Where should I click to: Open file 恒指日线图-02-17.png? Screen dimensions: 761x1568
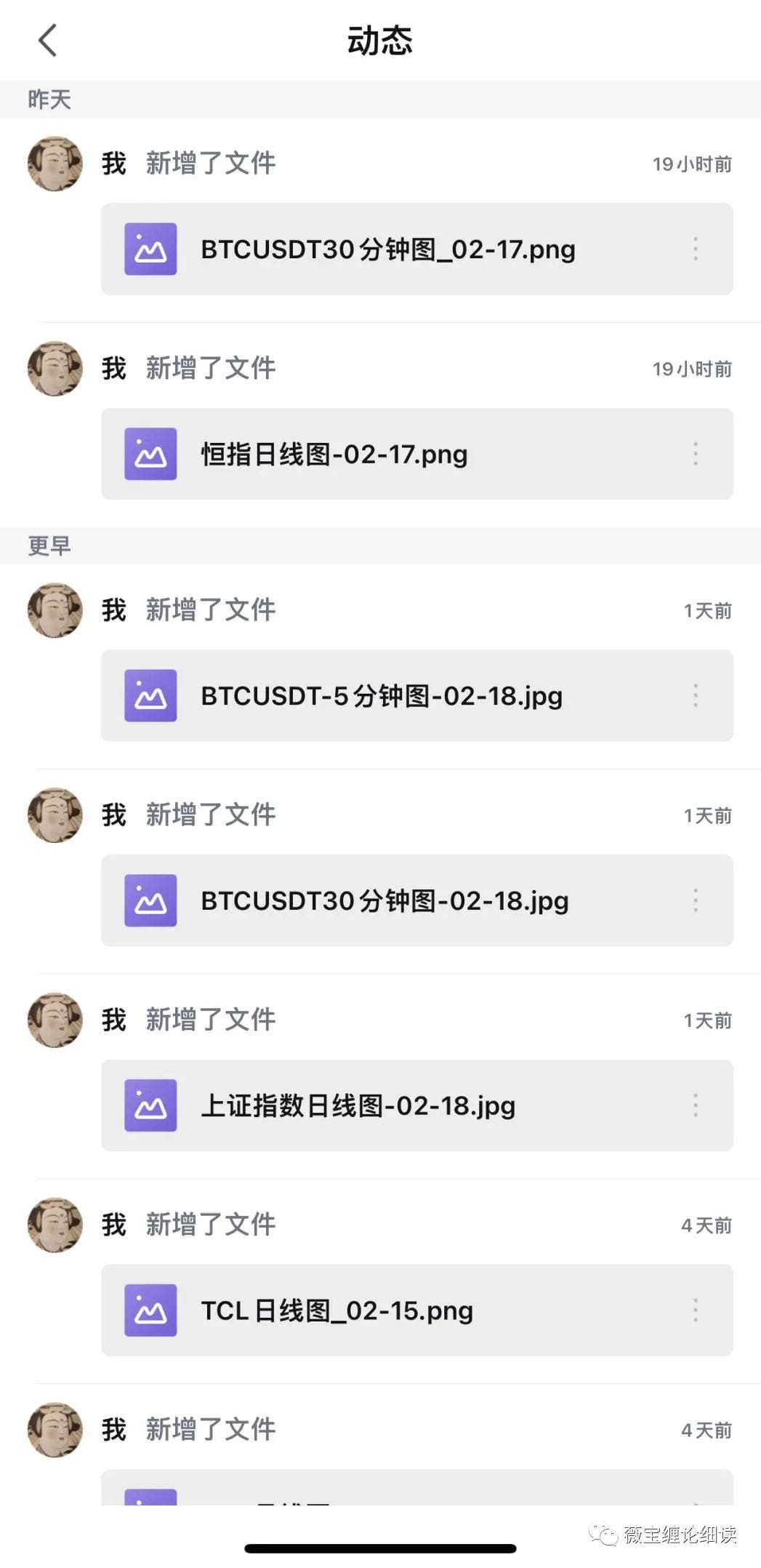[416, 454]
